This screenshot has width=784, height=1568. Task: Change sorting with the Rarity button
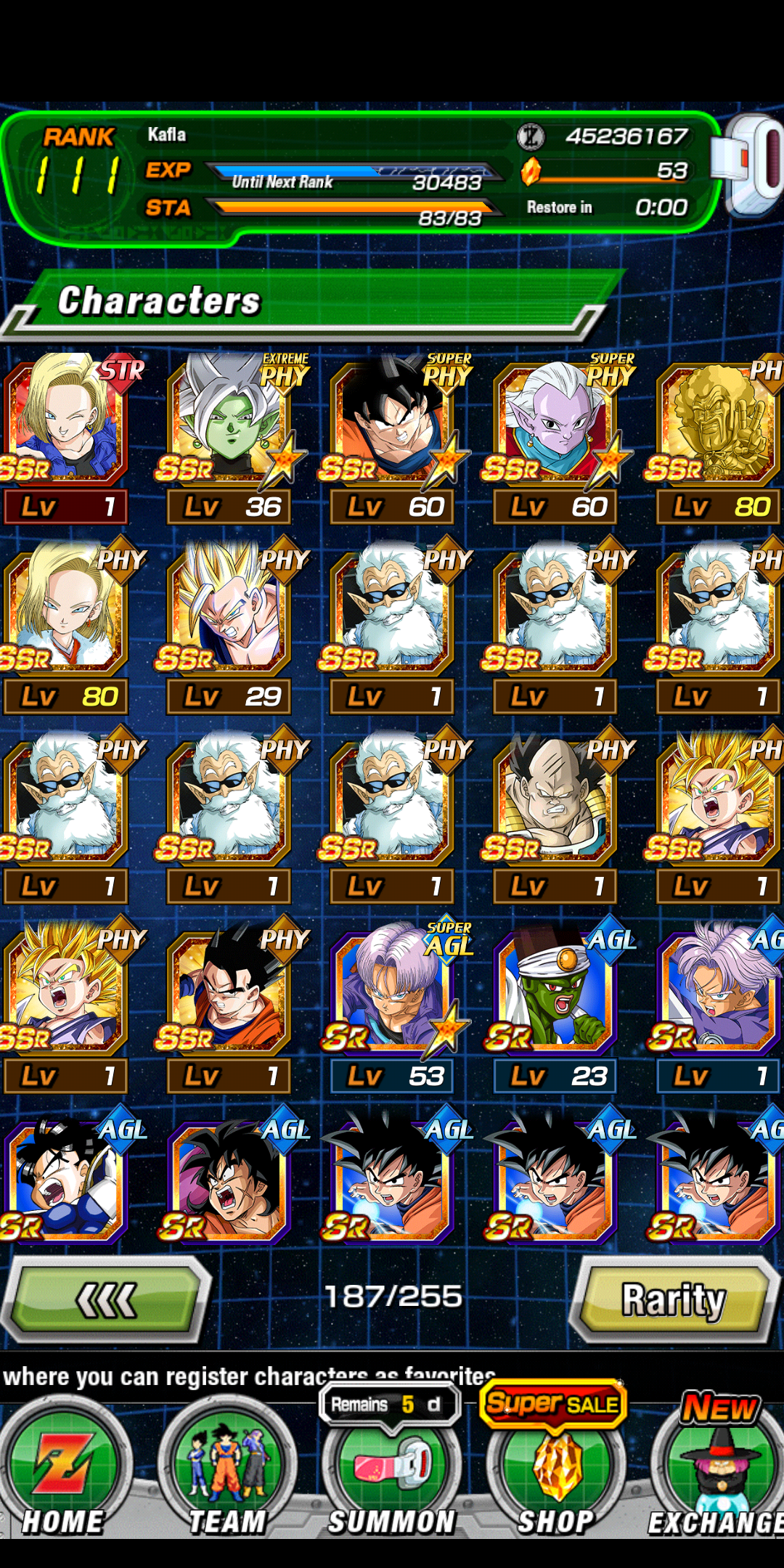674,1299
